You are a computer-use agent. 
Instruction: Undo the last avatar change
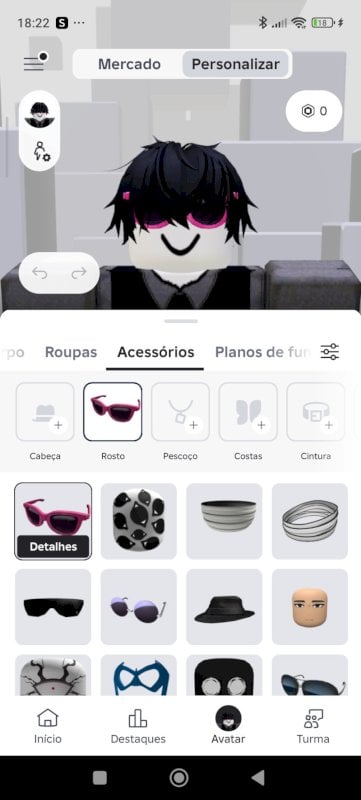click(40, 273)
